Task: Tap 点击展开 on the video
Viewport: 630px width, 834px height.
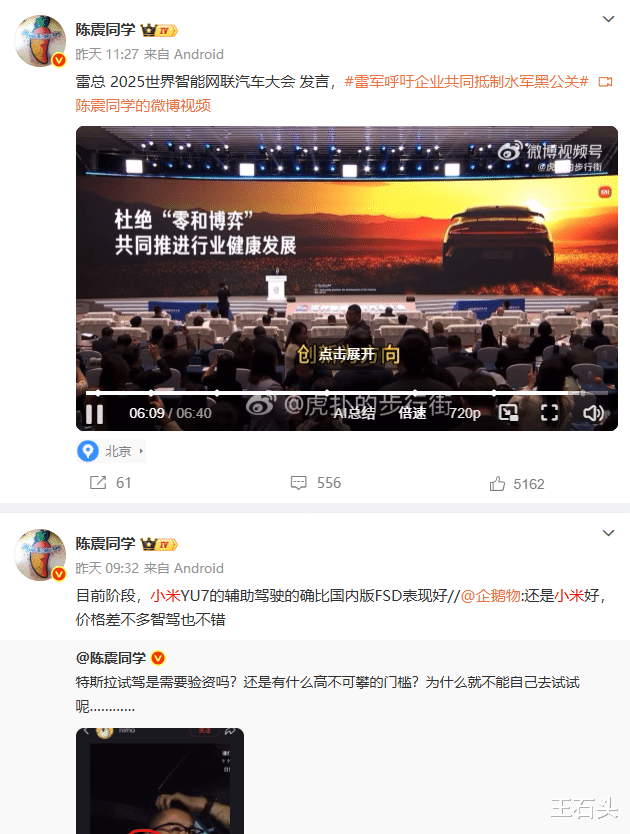Action: pos(349,354)
